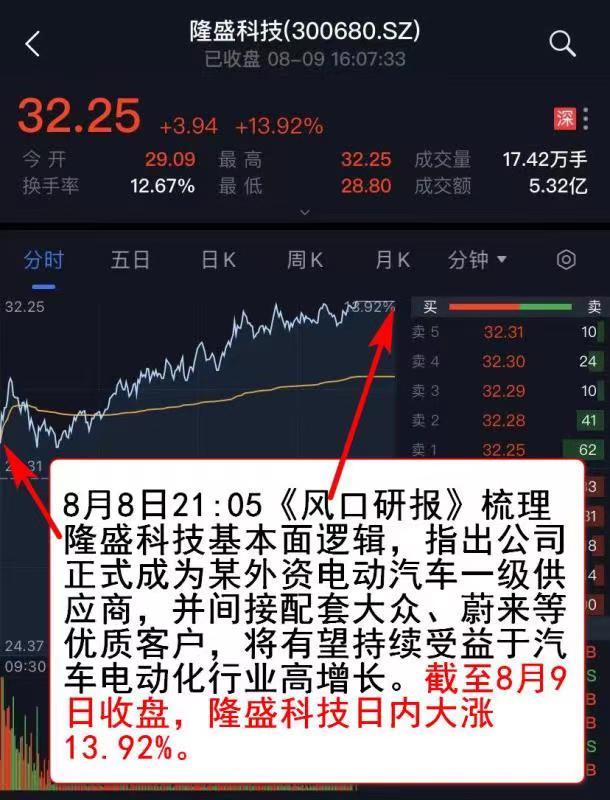Show the 月K chart tab
Image resolution: width=610 pixels, height=800 pixels.
[x=392, y=260]
